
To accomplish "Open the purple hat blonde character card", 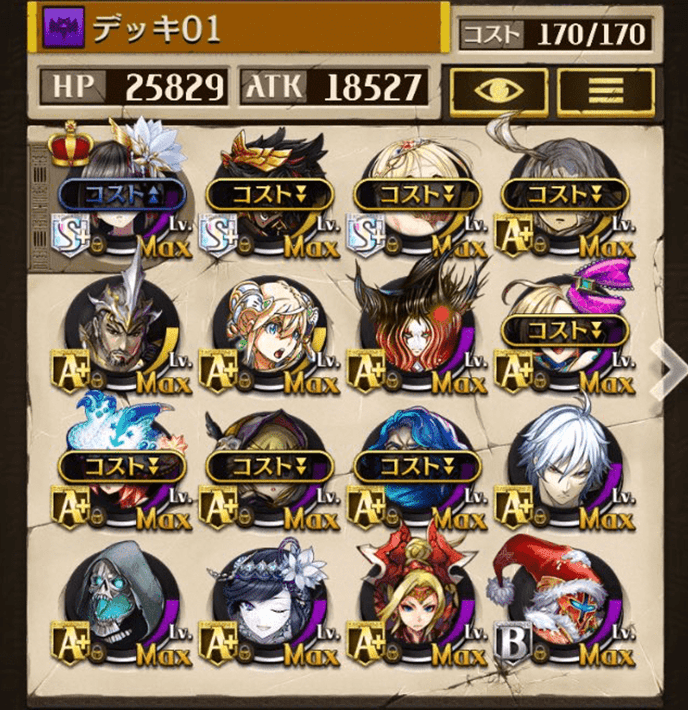I will coord(565,330).
